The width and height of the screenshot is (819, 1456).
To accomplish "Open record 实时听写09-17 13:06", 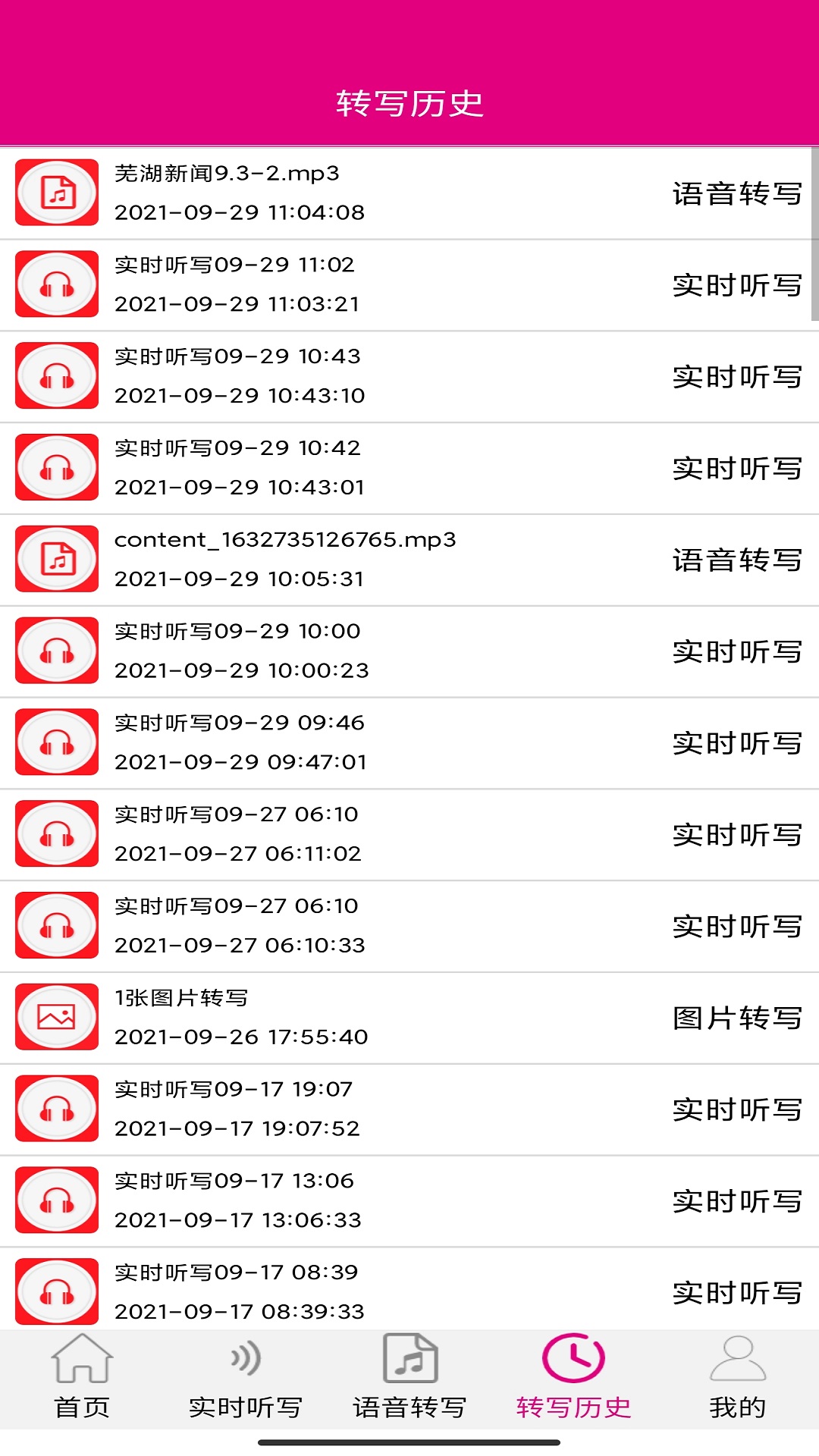I will (409, 1201).
